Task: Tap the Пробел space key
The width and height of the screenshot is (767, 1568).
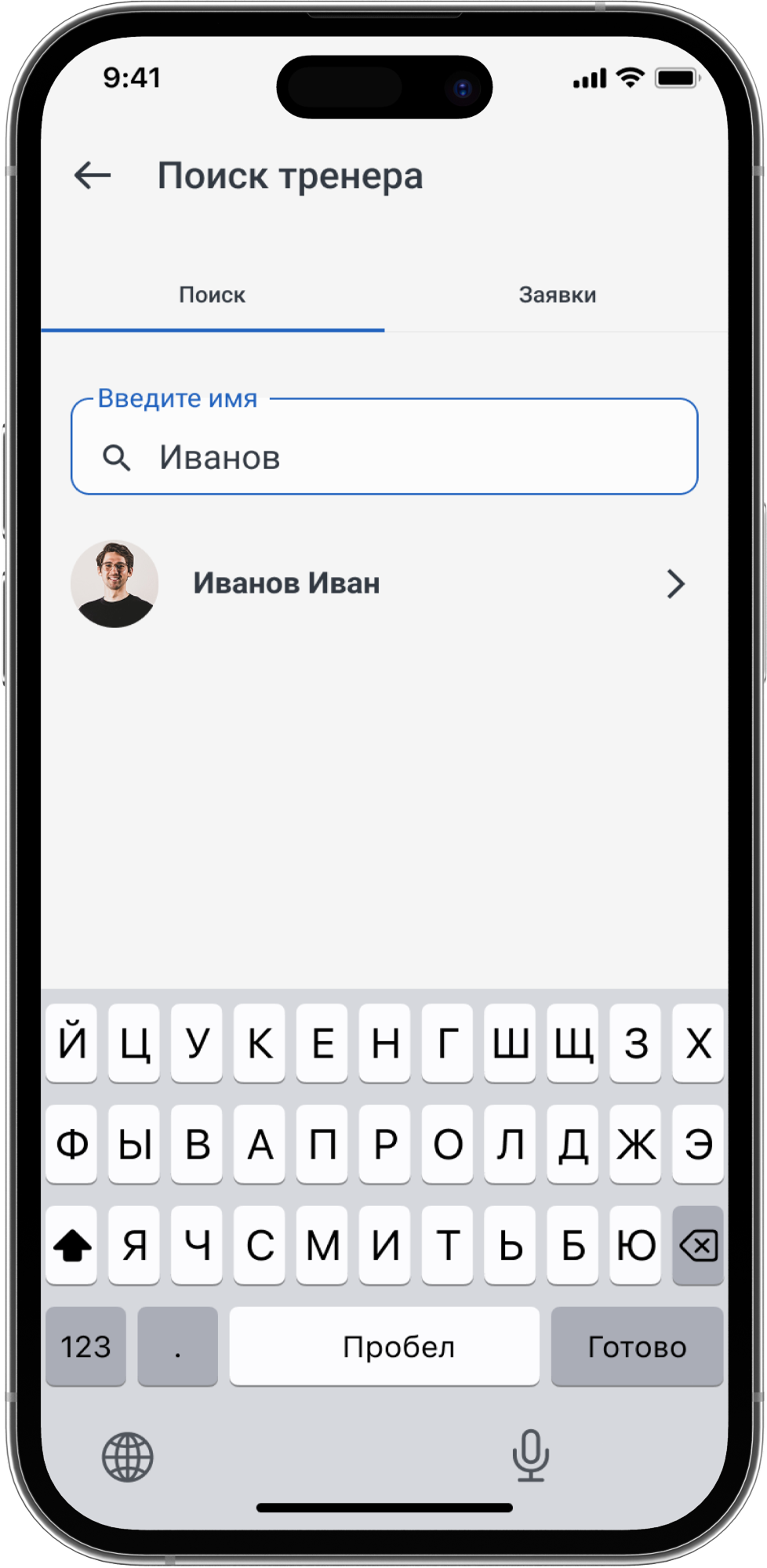Action: point(384,1347)
